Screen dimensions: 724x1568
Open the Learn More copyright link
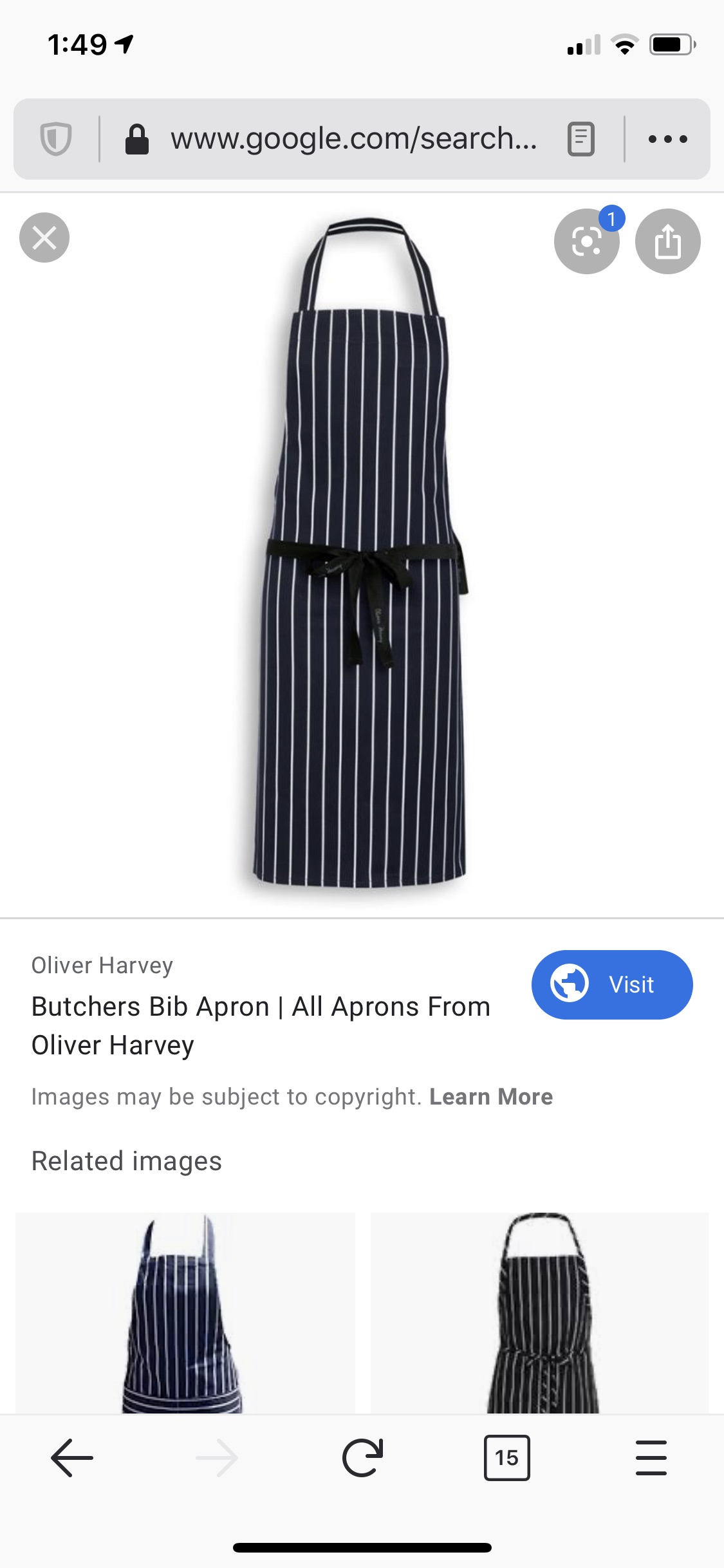point(490,1097)
